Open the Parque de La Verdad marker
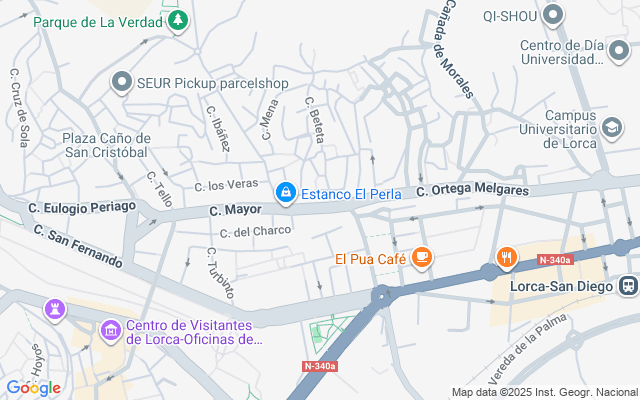This screenshot has width=640, height=400. 178,20
